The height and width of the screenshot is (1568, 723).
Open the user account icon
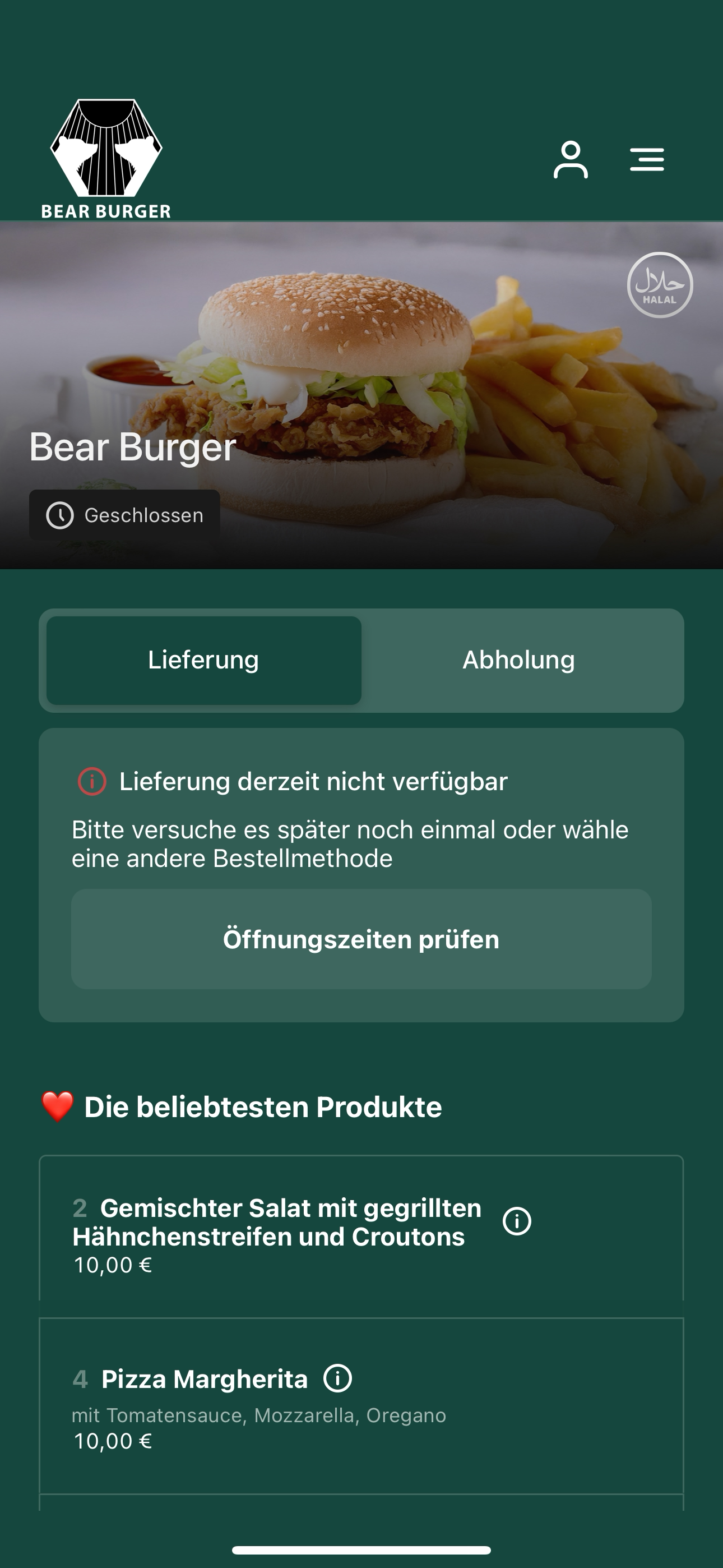tap(570, 159)
